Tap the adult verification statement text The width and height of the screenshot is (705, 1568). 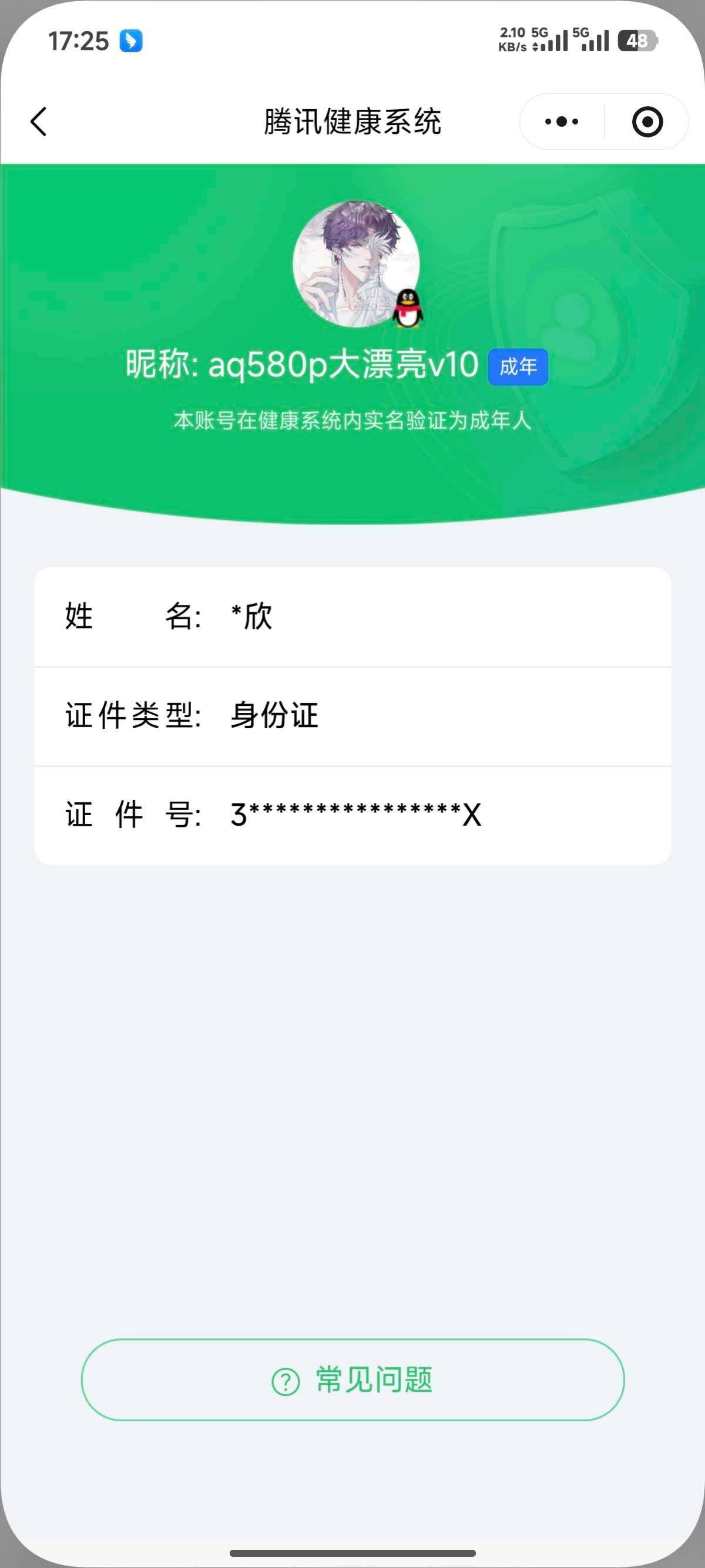tap(352, 418)
